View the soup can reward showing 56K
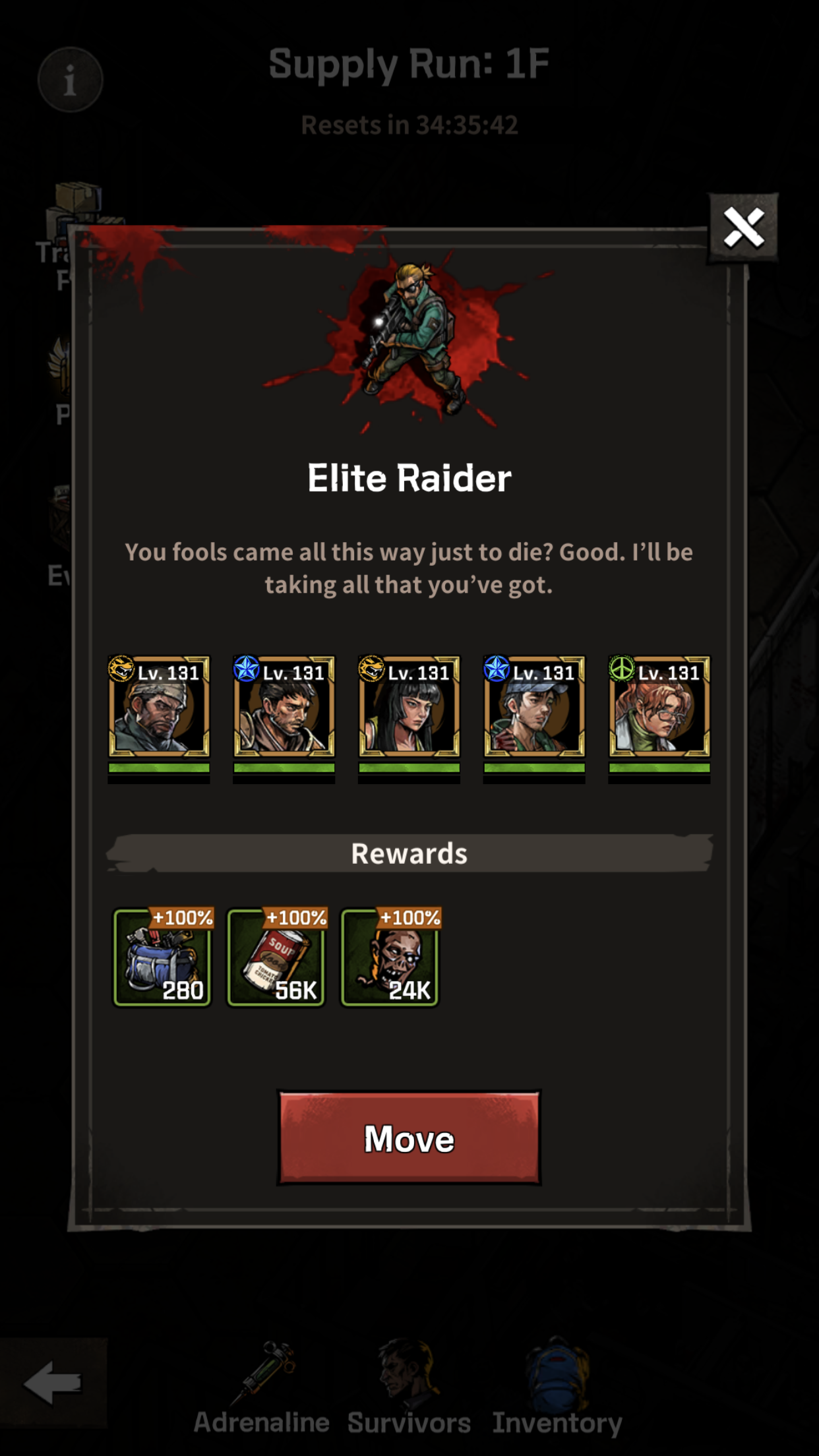Screen dimensions: 819x1456 276,957
